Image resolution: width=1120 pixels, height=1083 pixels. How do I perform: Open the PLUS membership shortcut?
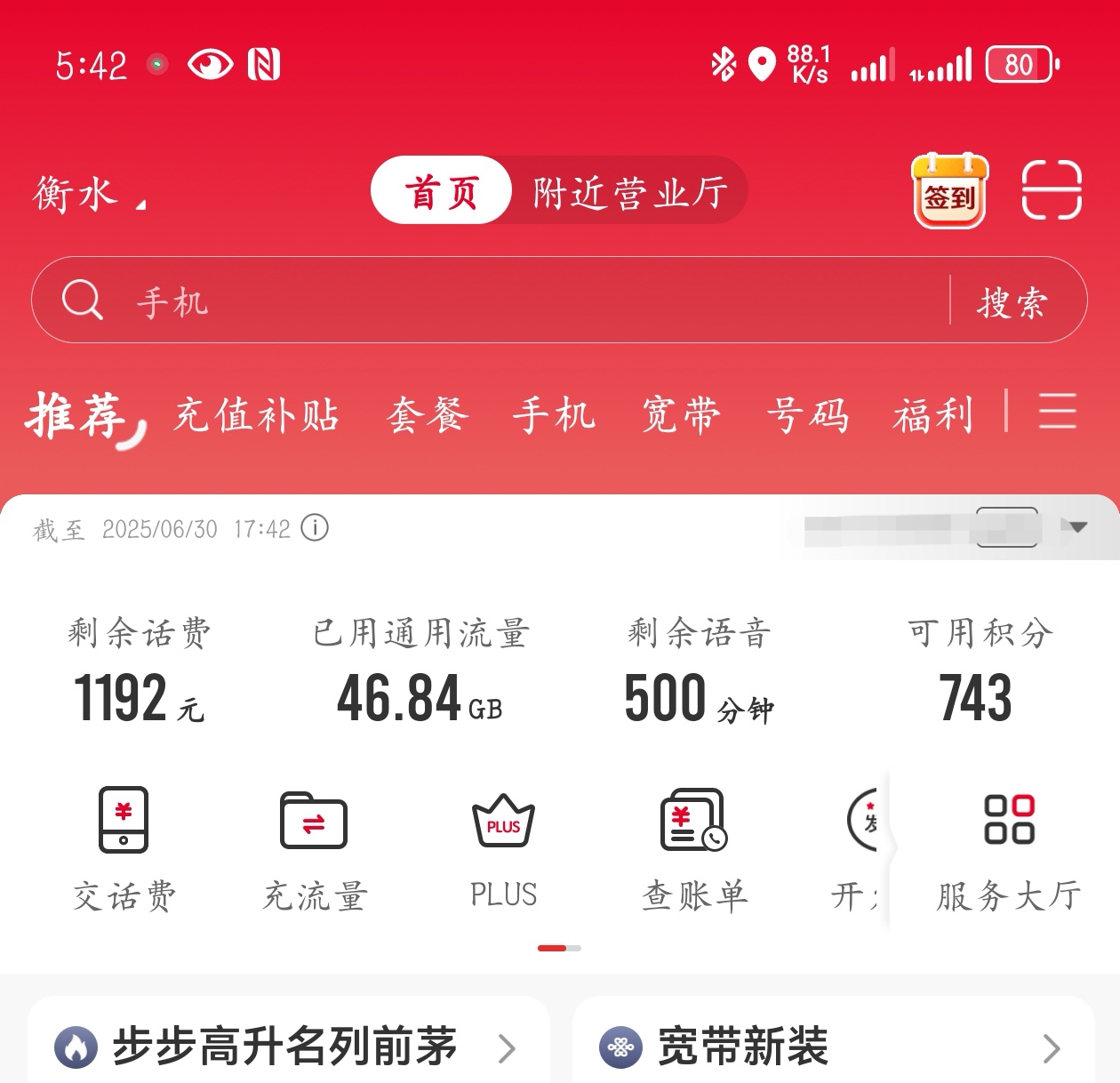[503, 849]
